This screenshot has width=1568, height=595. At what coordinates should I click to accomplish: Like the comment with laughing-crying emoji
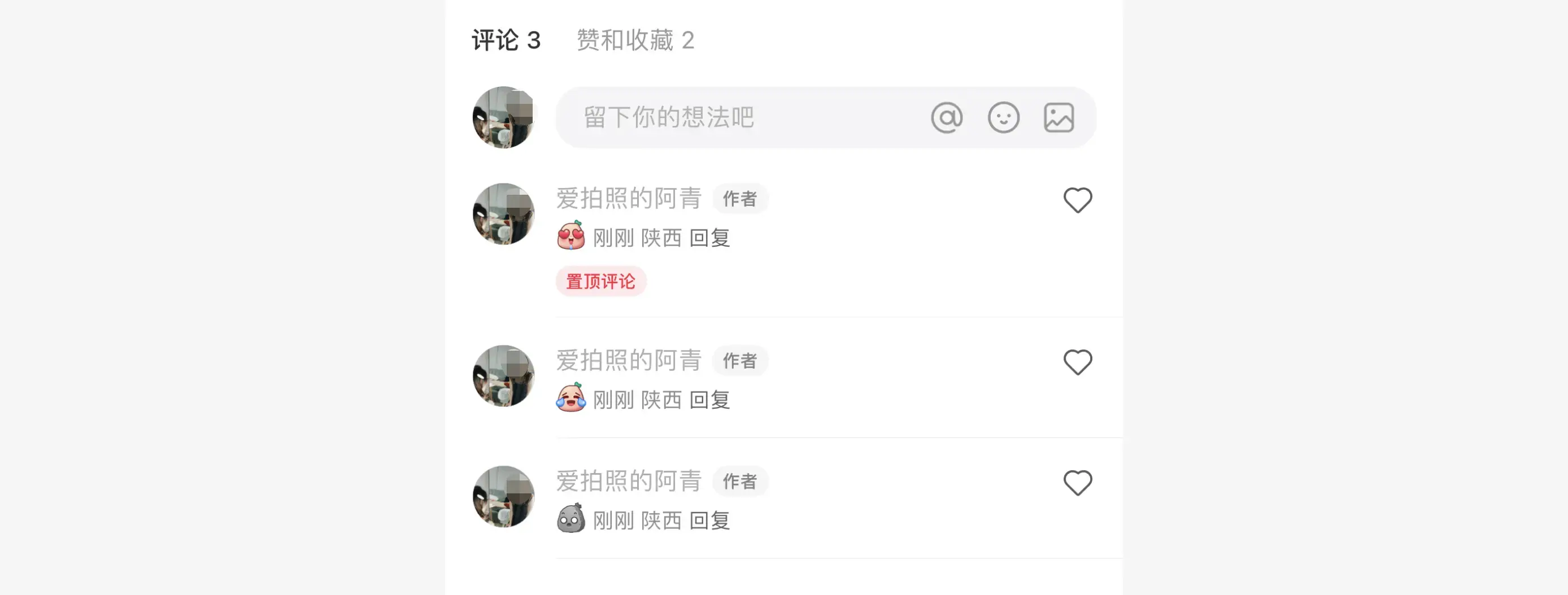tap(1077, 362)
